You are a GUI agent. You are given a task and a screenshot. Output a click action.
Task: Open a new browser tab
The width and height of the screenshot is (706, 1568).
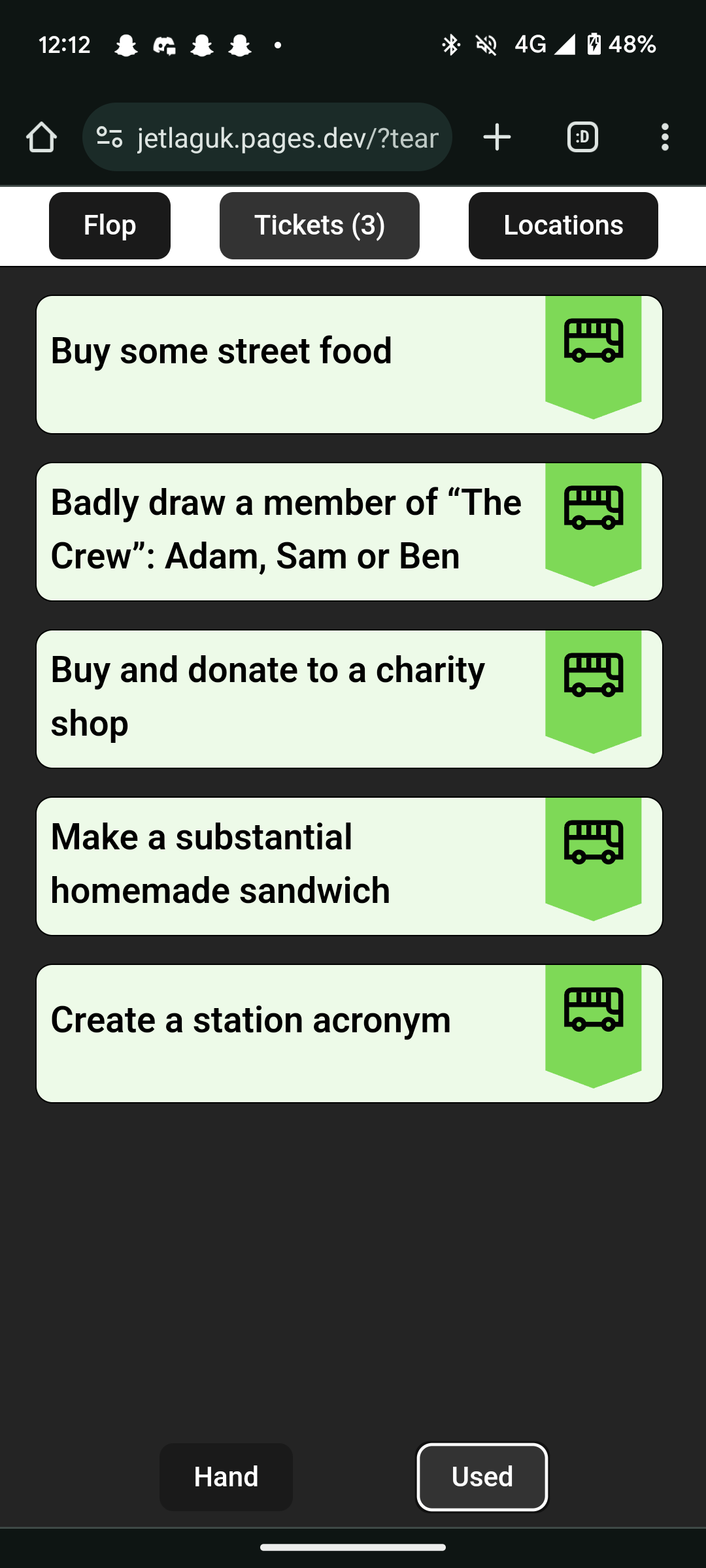[497, 137]
